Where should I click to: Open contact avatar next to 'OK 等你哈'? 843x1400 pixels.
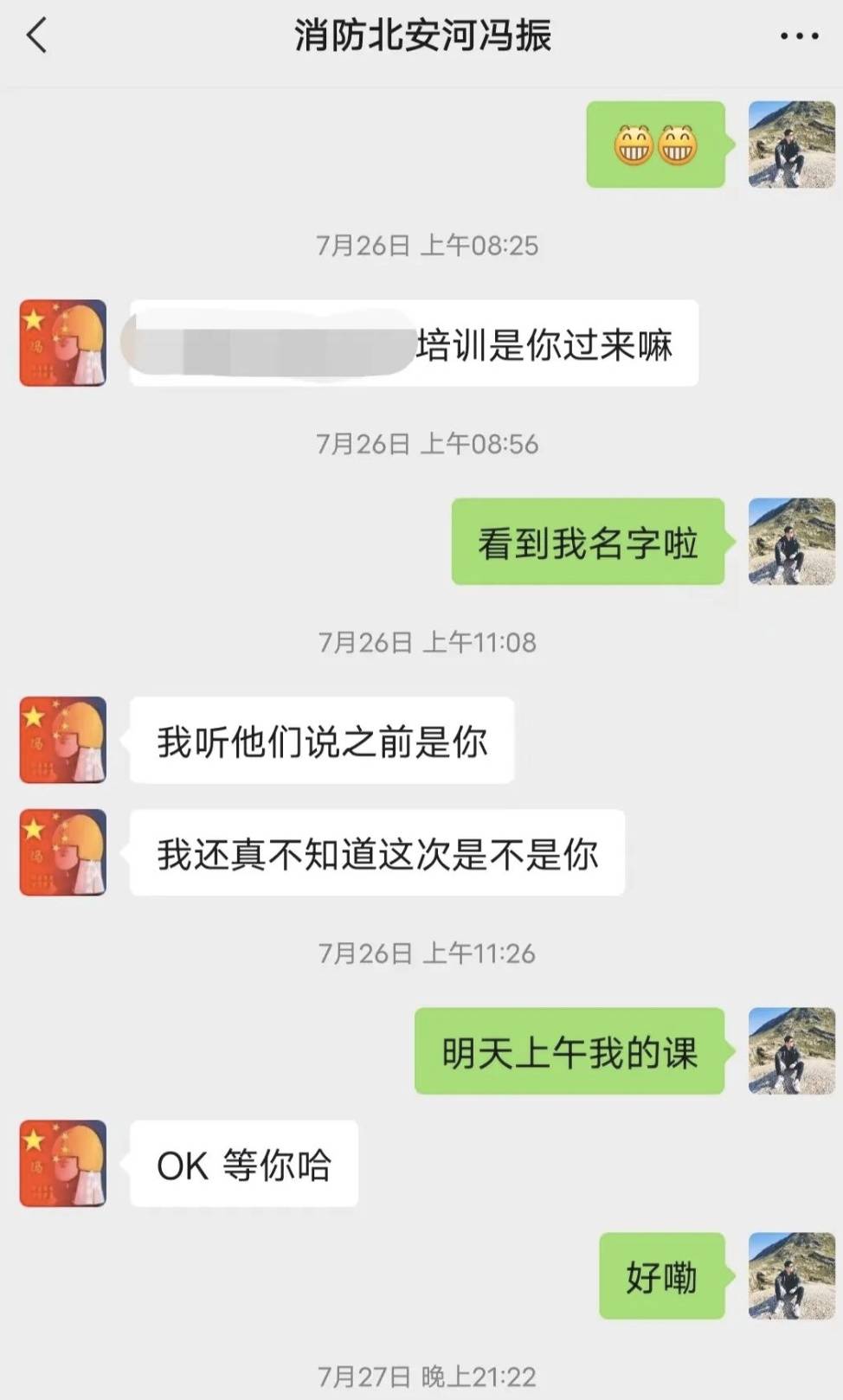(63, 1163)
